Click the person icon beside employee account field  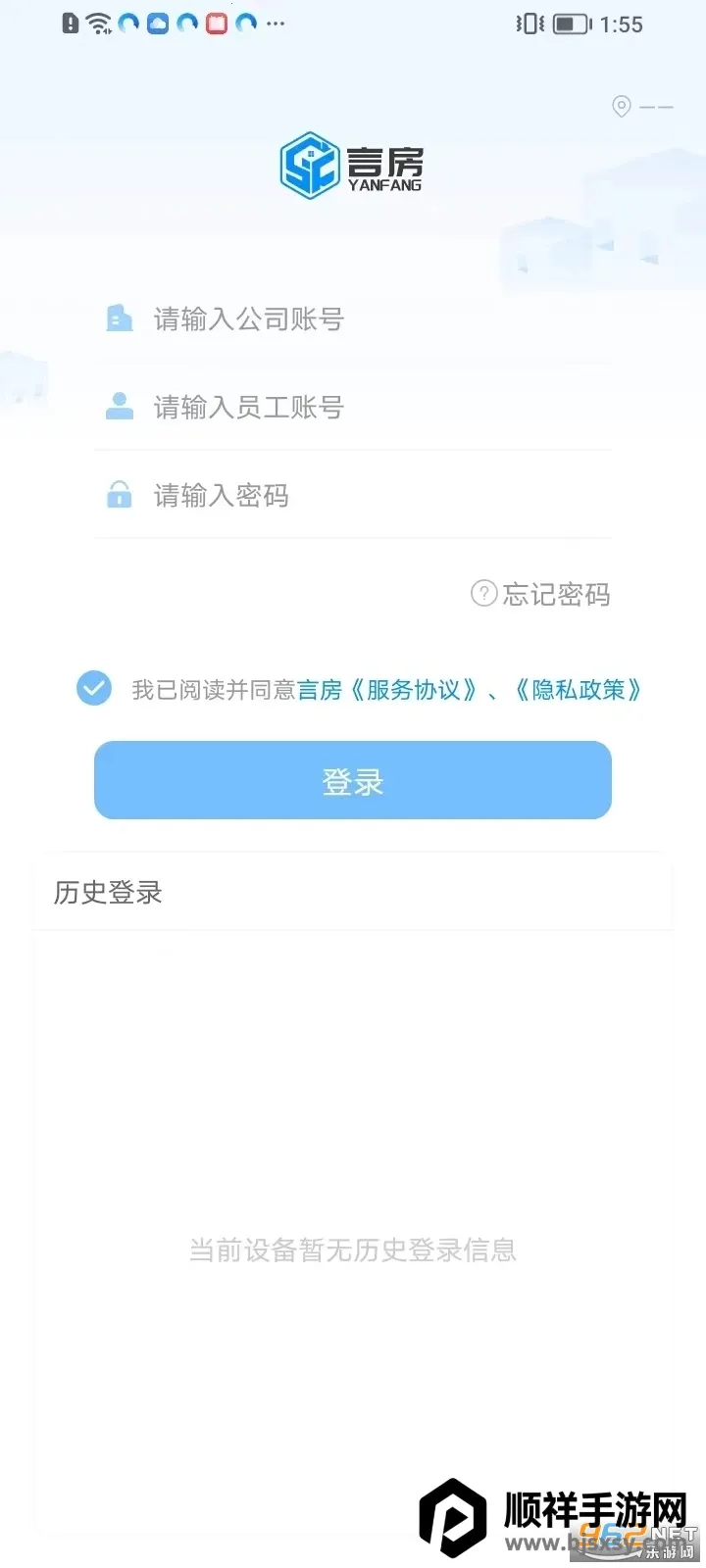click(x=119, y=407)
